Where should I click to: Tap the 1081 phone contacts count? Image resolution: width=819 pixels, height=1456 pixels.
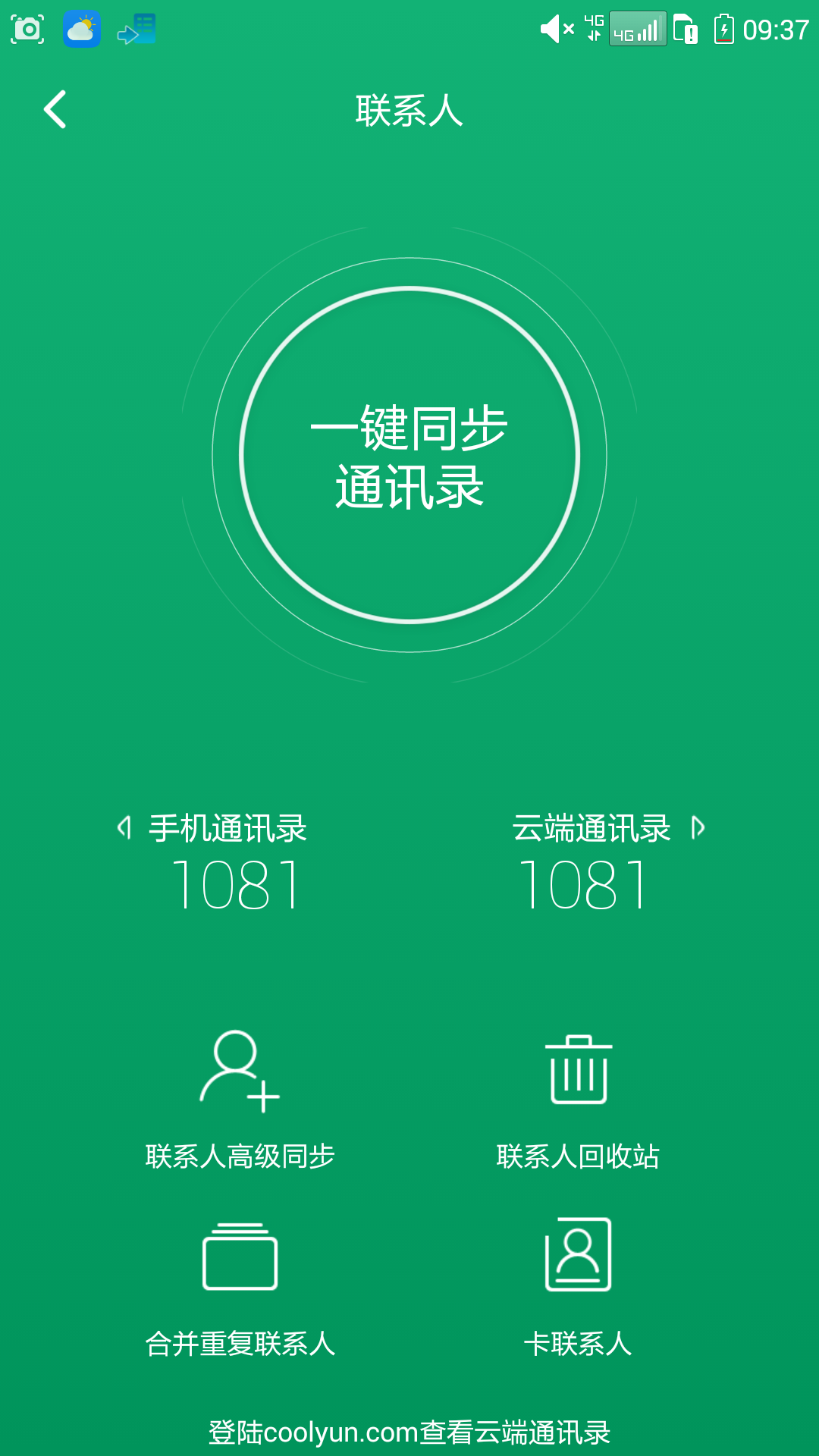(237, 883)
